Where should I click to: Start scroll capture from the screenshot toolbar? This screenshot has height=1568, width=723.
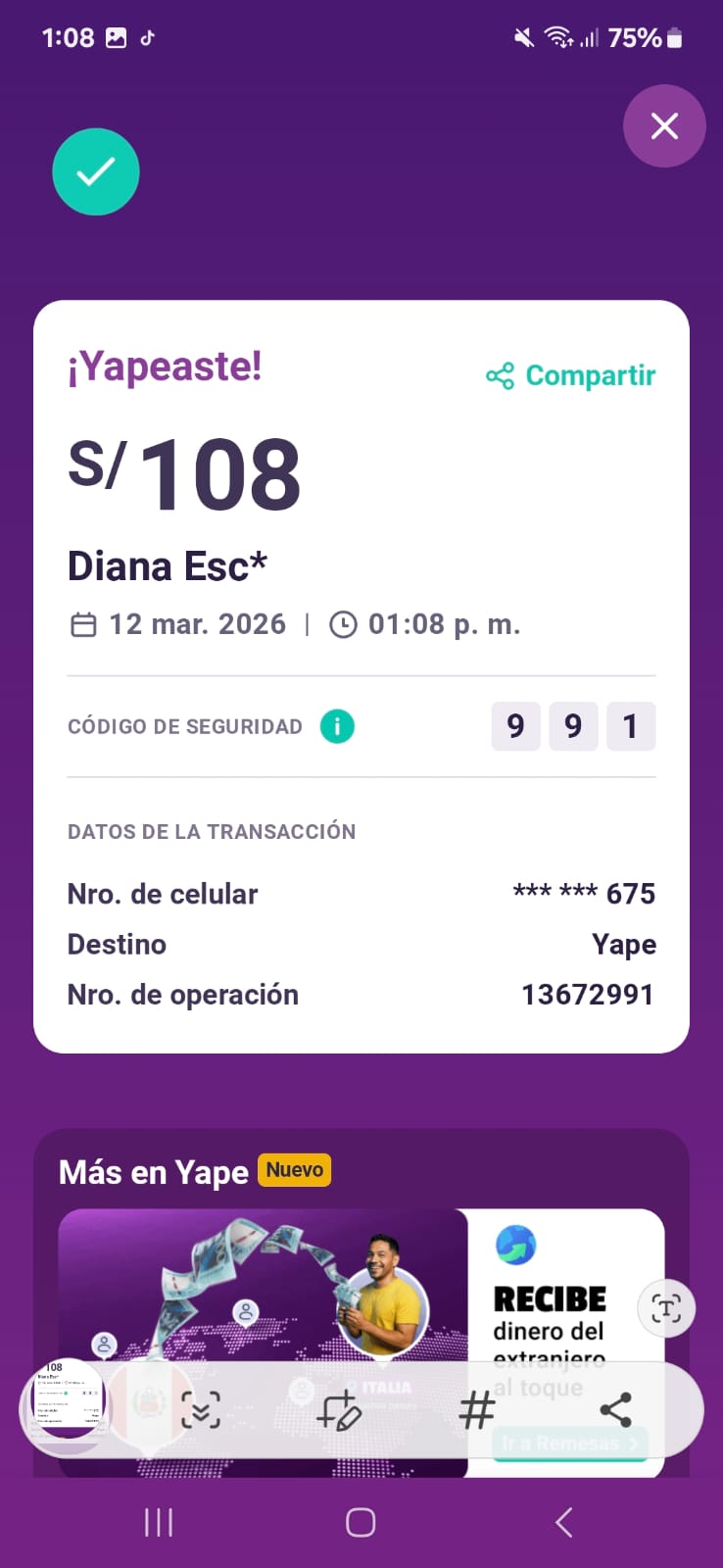pos(201,1411)
